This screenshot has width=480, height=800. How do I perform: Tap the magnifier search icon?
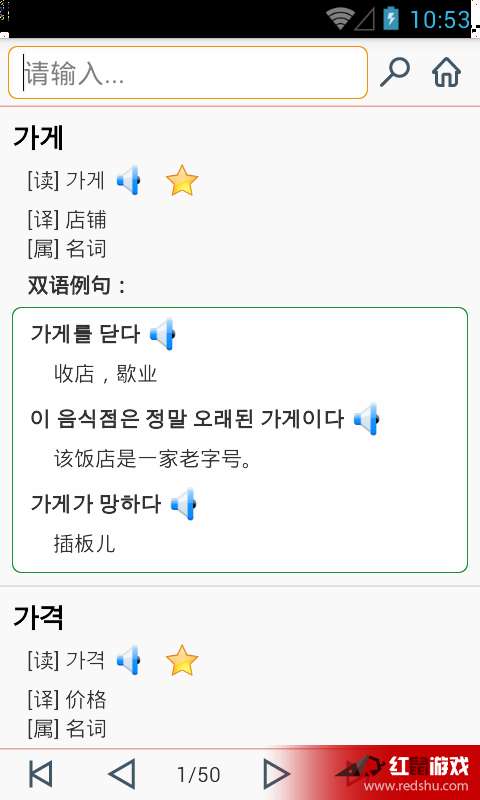(x=395, y=72)
